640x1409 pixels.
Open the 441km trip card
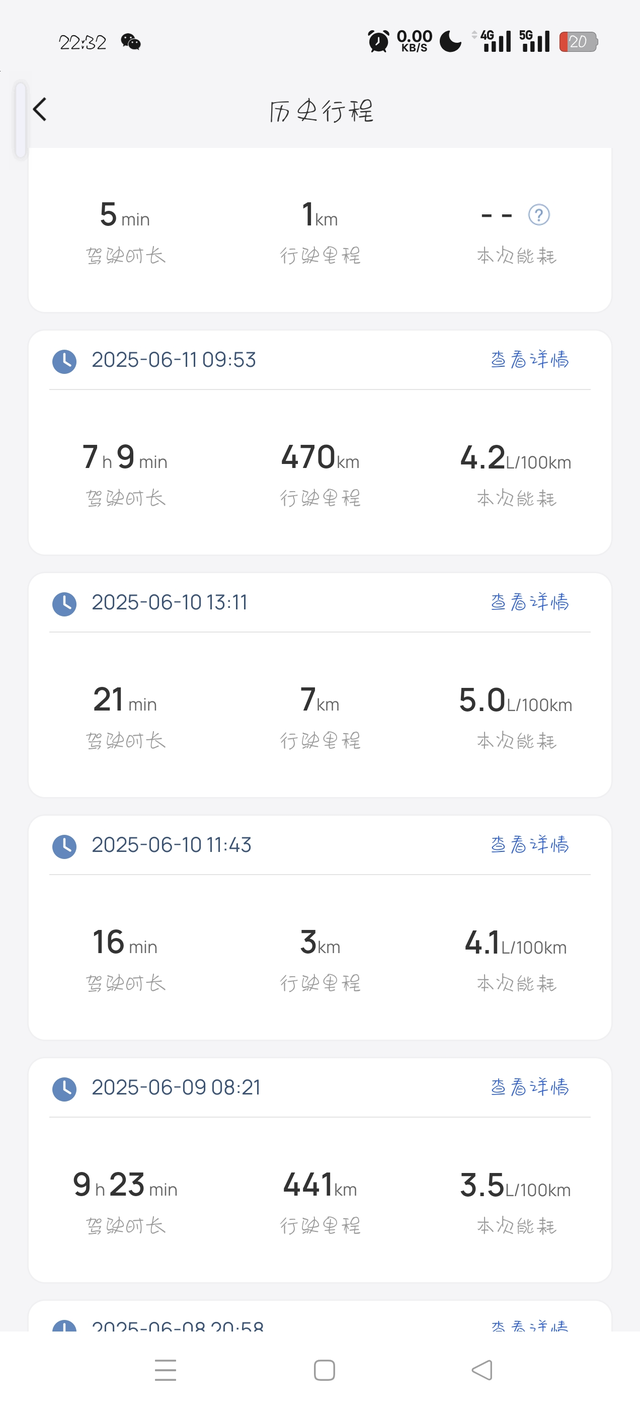(x=320, y=1198)
